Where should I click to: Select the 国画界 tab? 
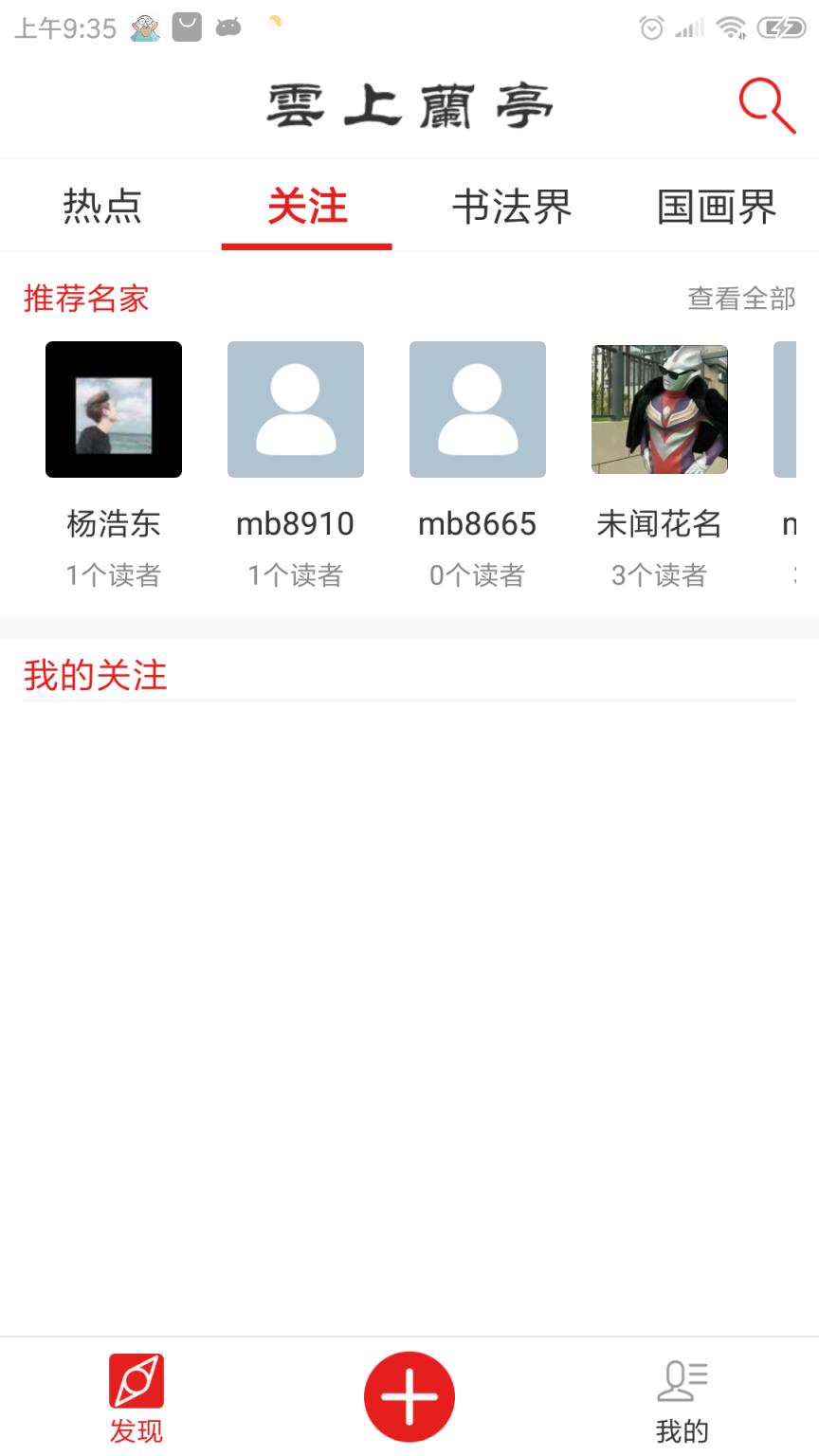click(x=716, y=207)
